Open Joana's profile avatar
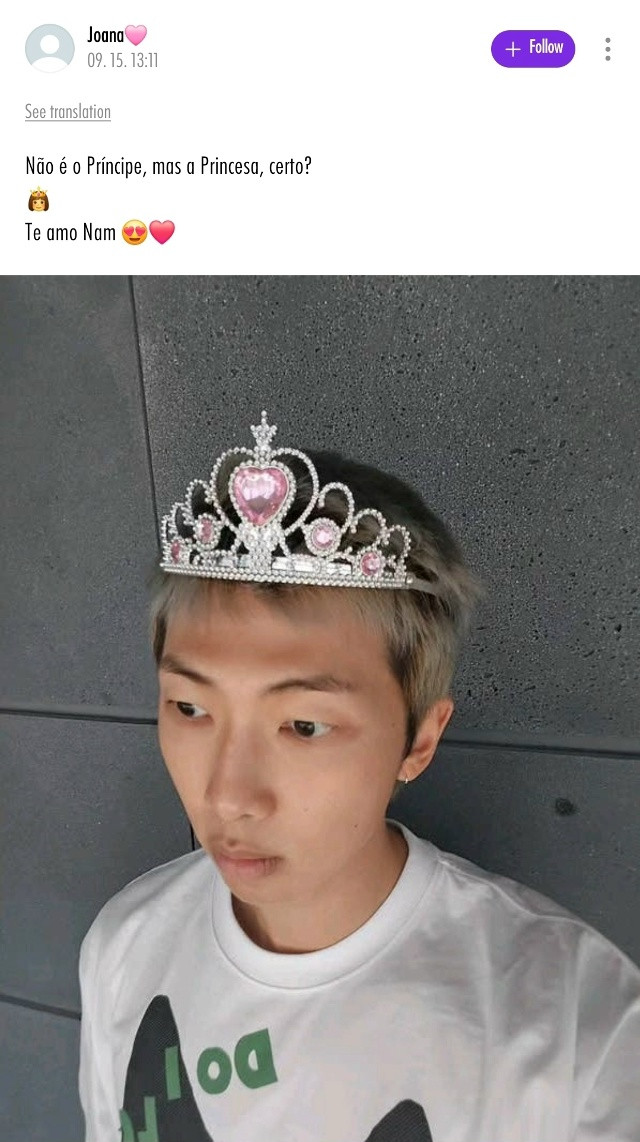This screenshot has height=1142, width=640. pyautogui.click(x=50, y=48)
